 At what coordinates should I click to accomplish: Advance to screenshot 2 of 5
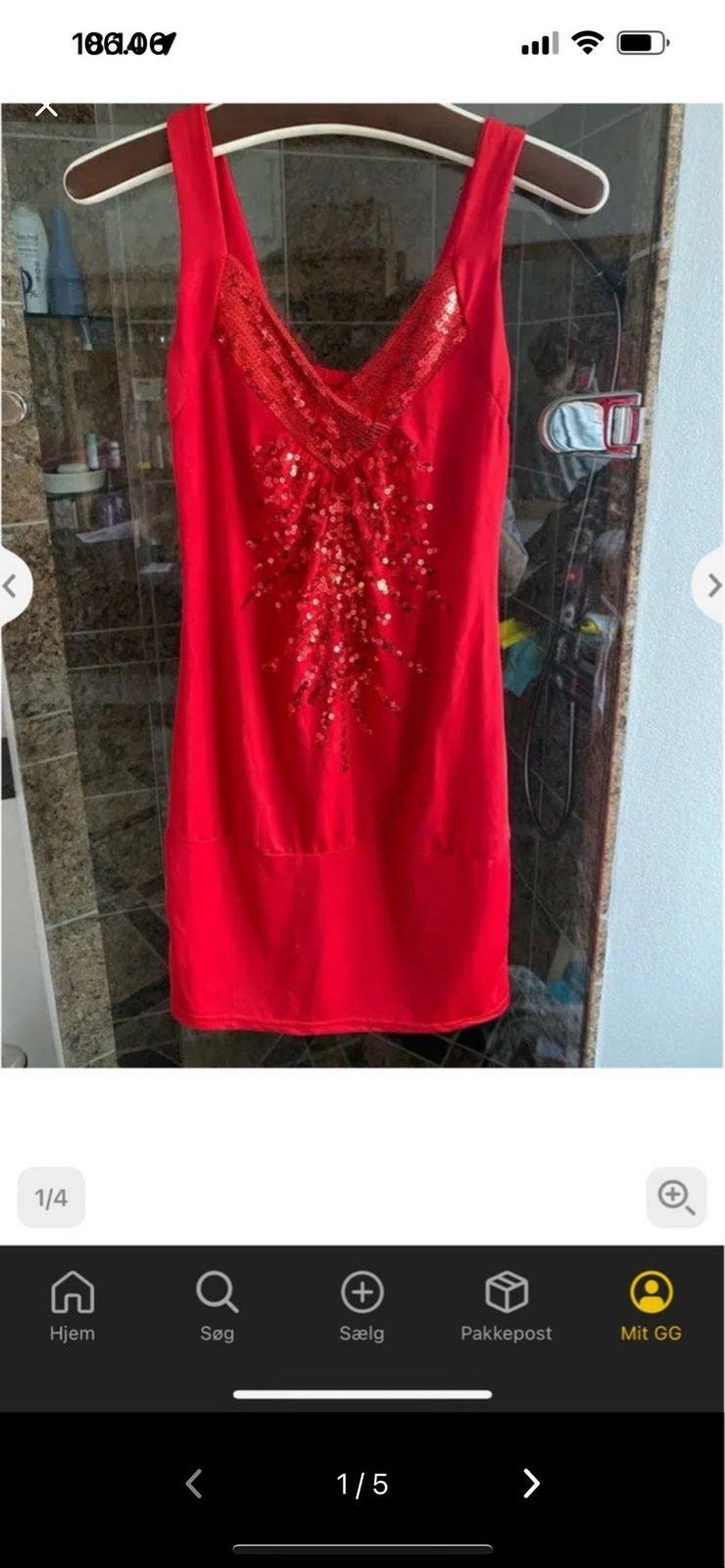coord(530,1484)
